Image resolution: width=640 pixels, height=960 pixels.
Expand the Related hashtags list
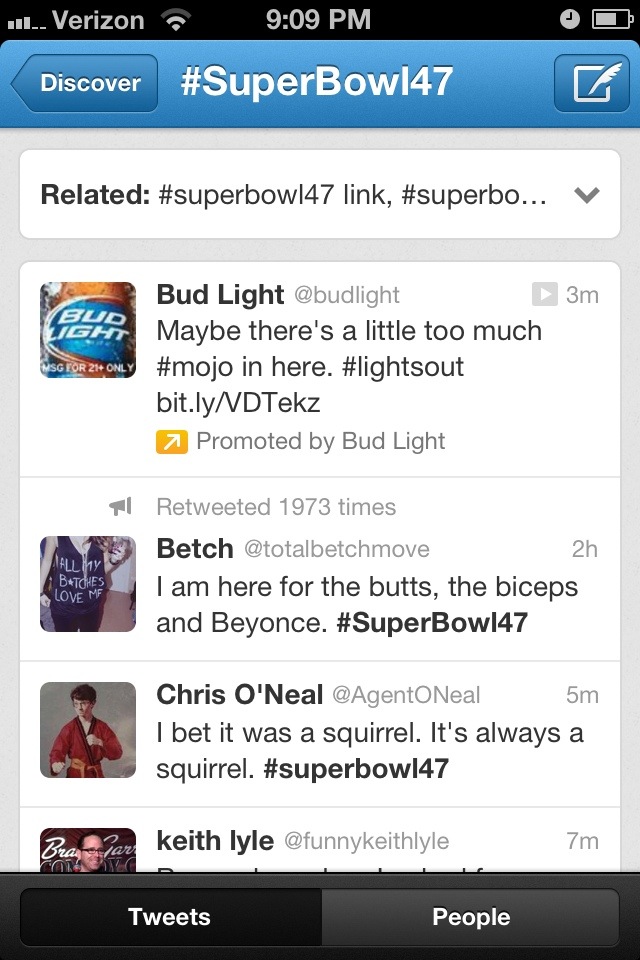587,195
